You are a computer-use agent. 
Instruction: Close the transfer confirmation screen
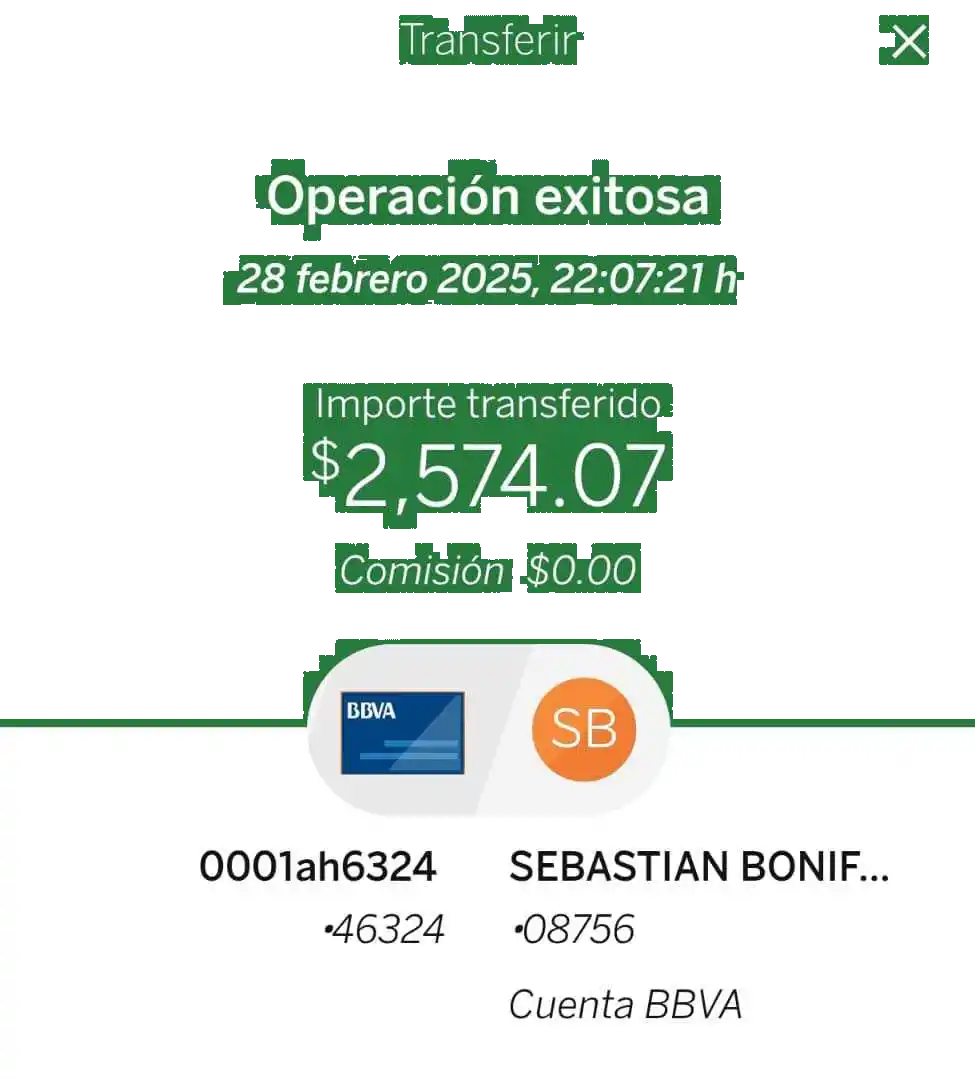point(908,43)
